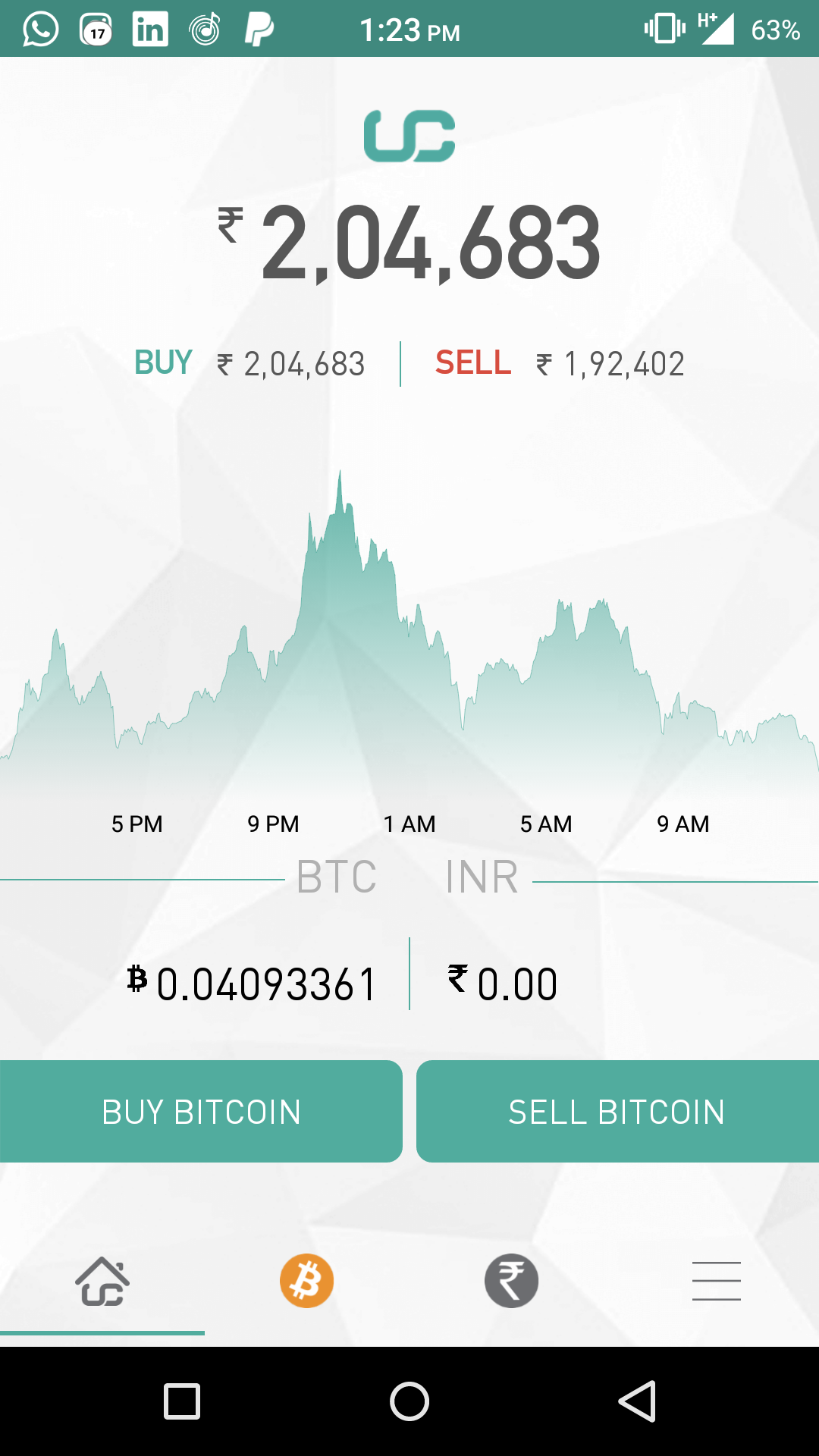Switch to the Home tab
The height and width of the screenshot is (1456, 819).
point(102,1282)
